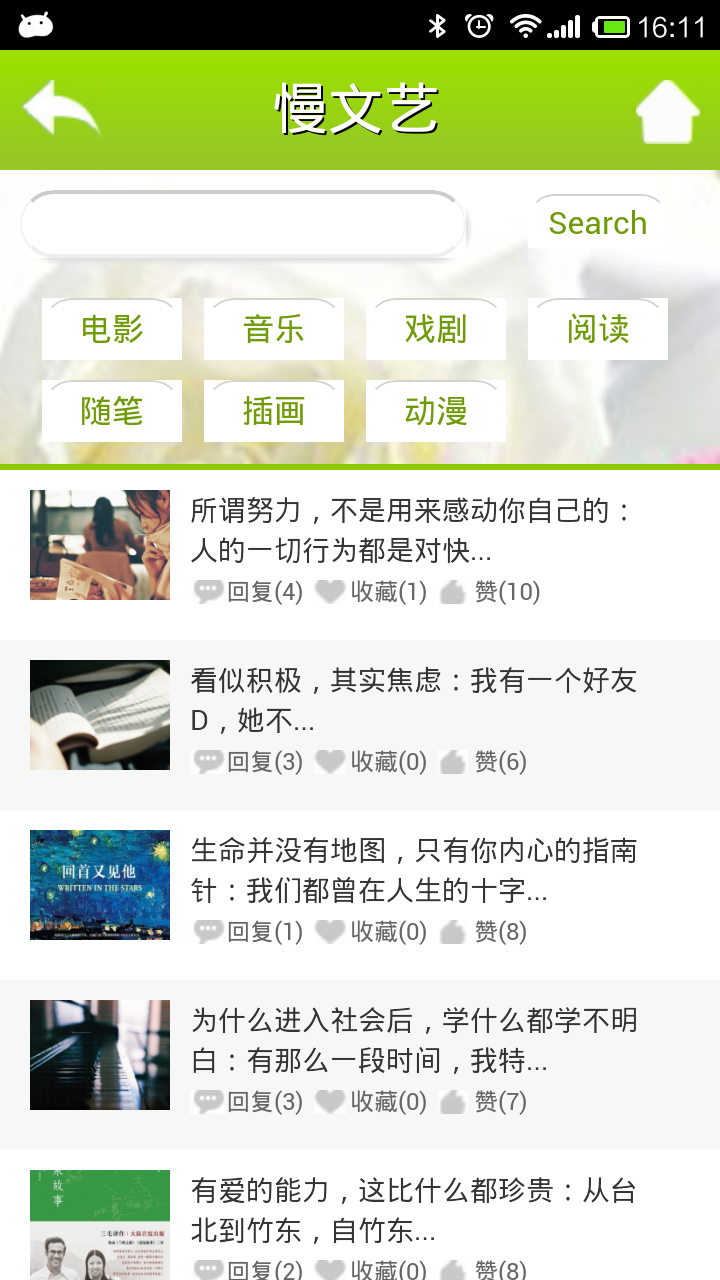Filter by the 阅读 category
Screen dimensions: 720x1280
point(598,329)
